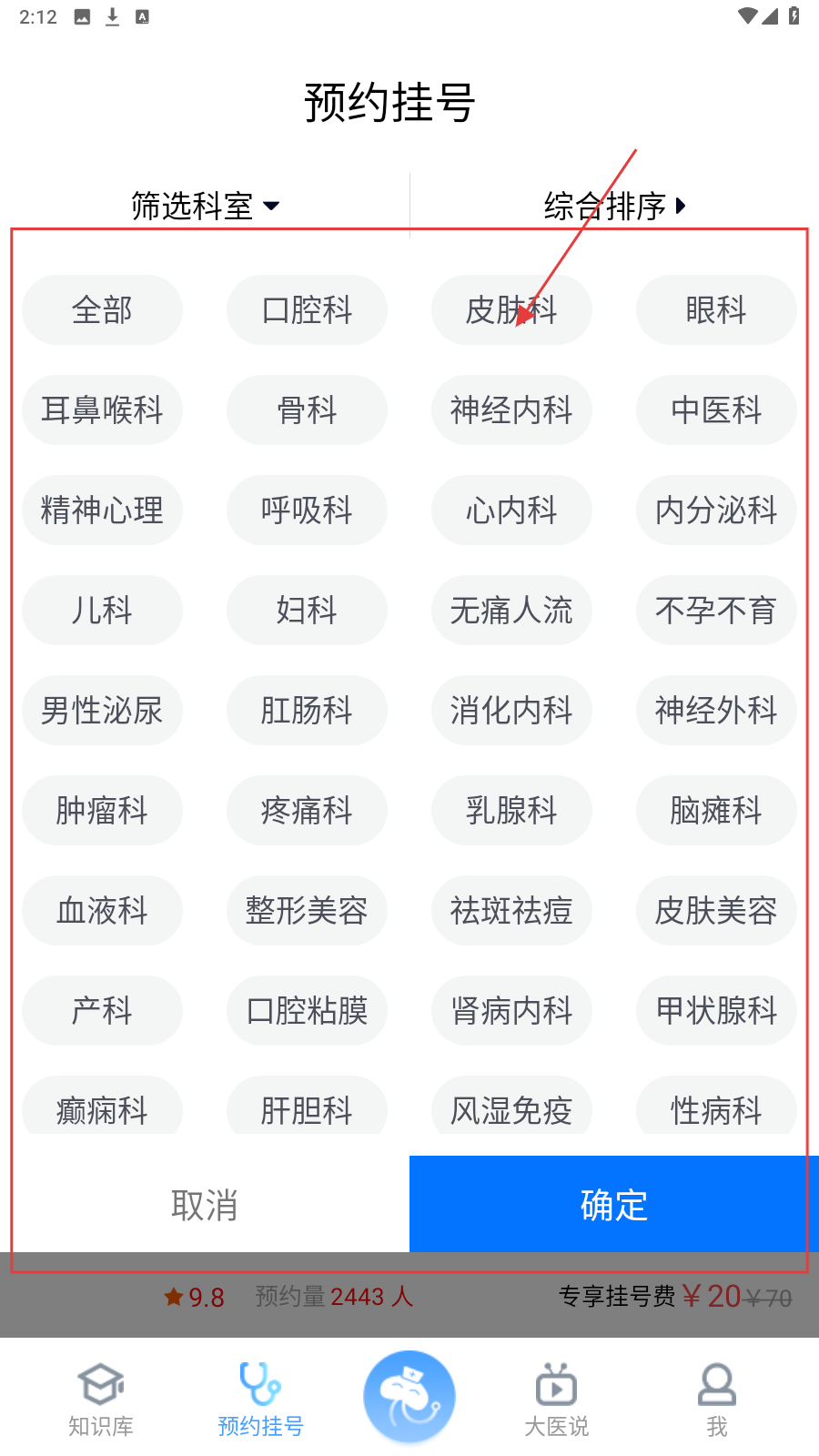Select the 骨科 chip

(307, 410)
